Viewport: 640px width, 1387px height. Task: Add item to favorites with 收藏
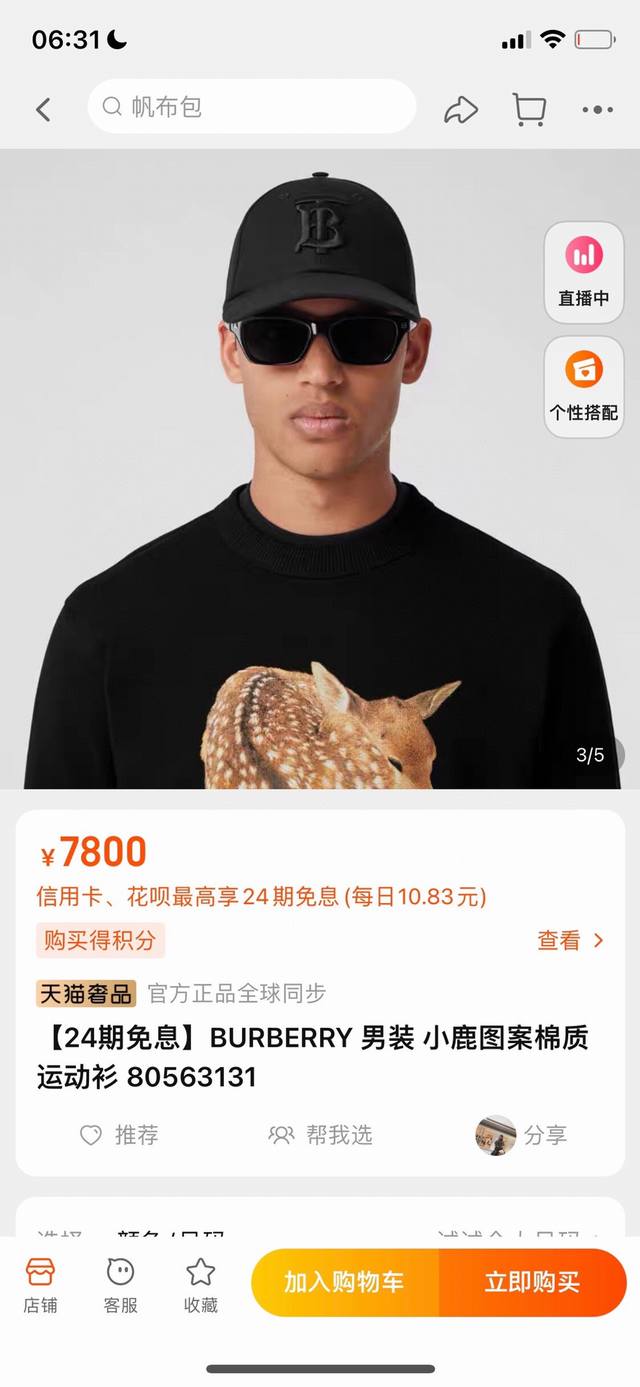201,1284
